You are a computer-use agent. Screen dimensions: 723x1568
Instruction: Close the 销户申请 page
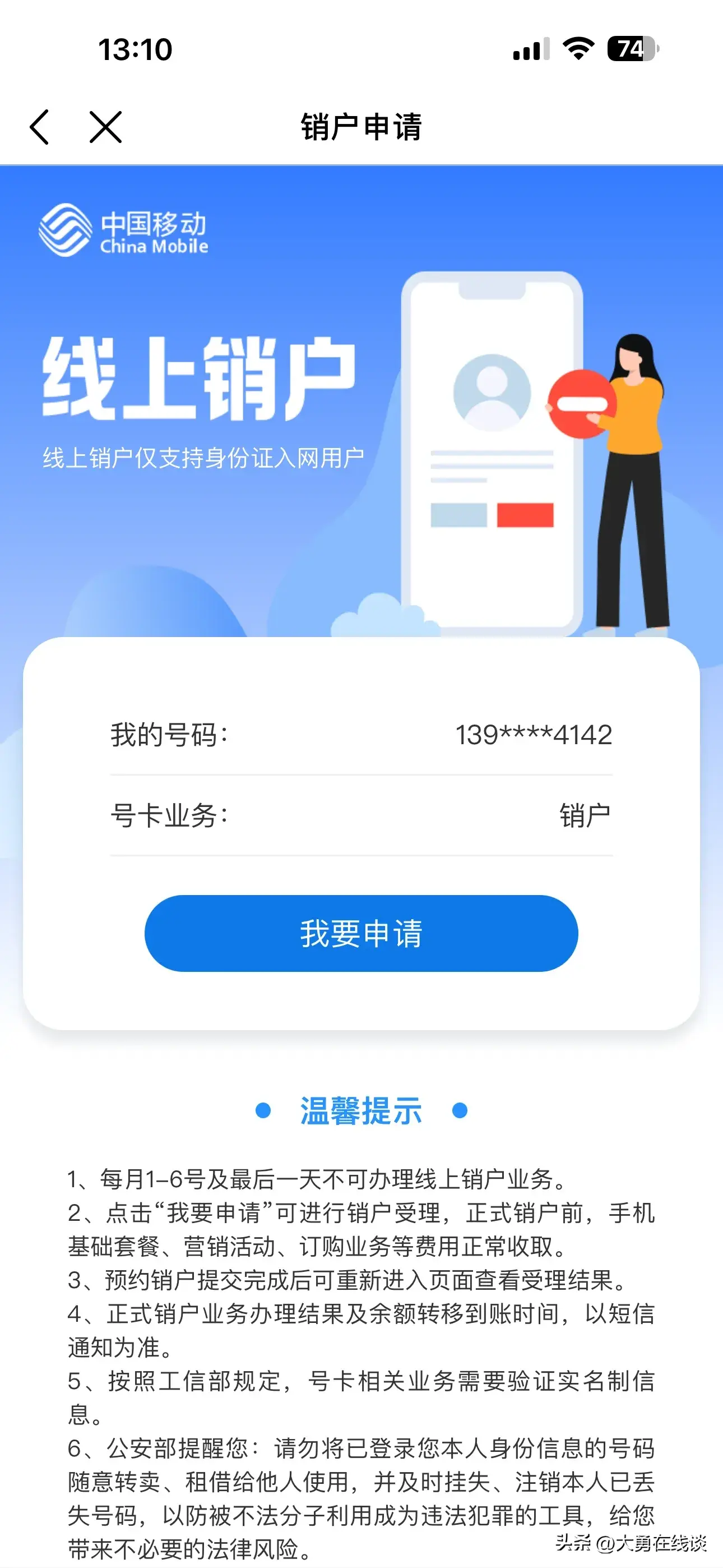point(106,127)
